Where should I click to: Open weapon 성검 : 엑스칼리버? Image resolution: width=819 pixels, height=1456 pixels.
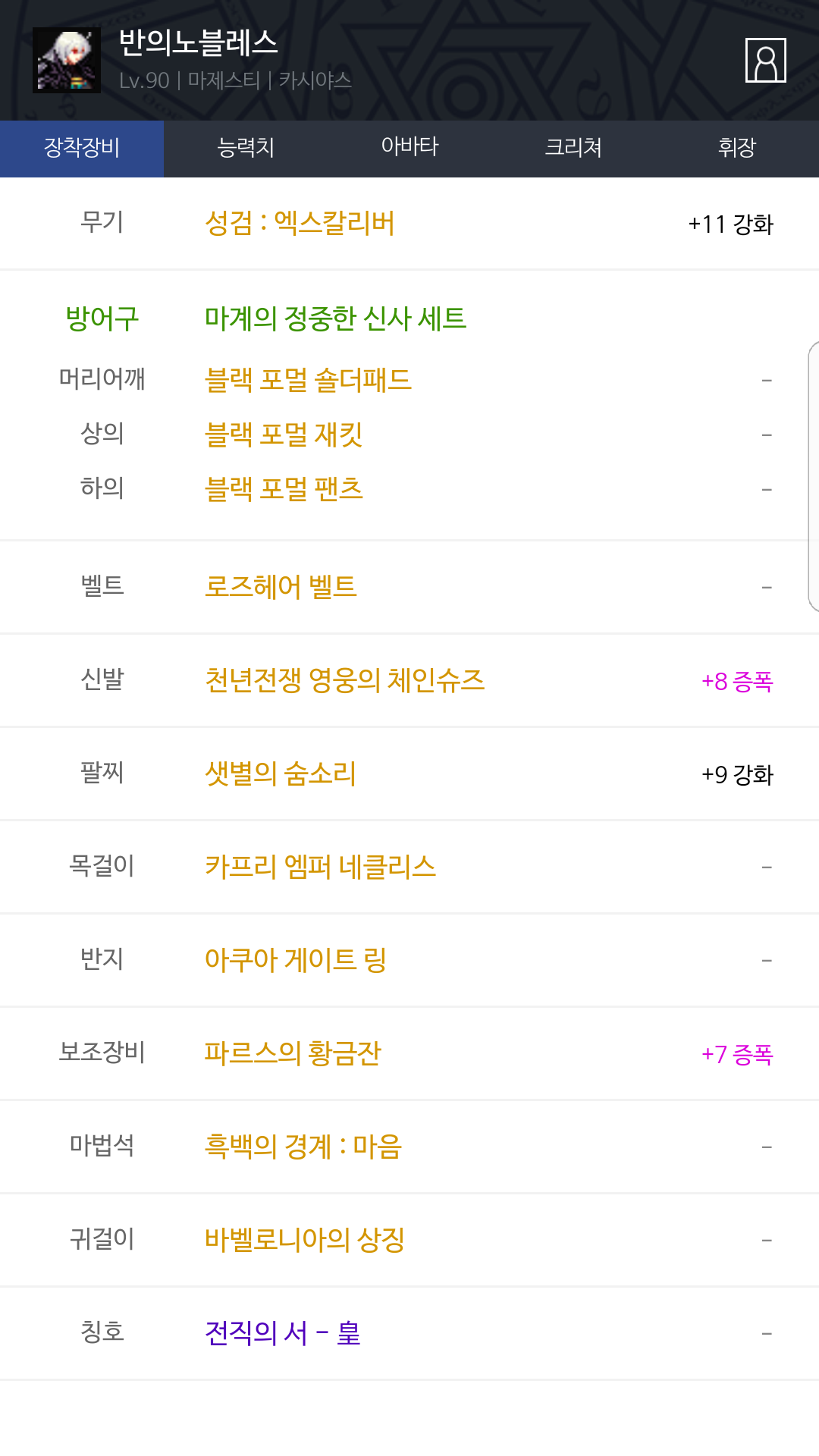(300, 224)
